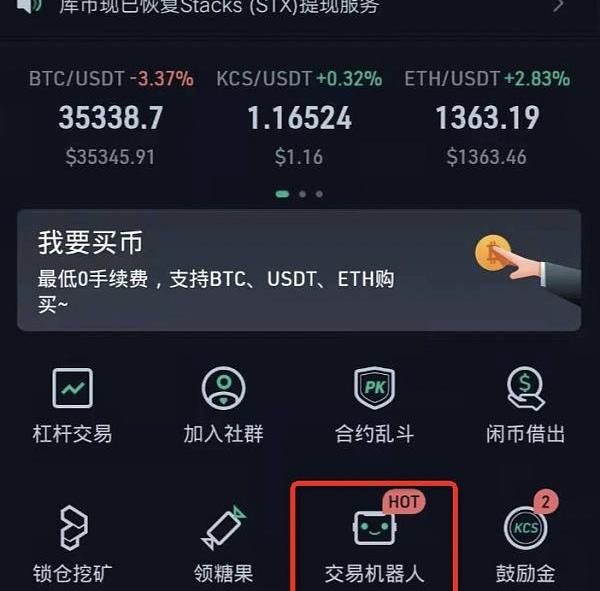
Task: Open 闲币借出 lending
Action: [524, 405]
